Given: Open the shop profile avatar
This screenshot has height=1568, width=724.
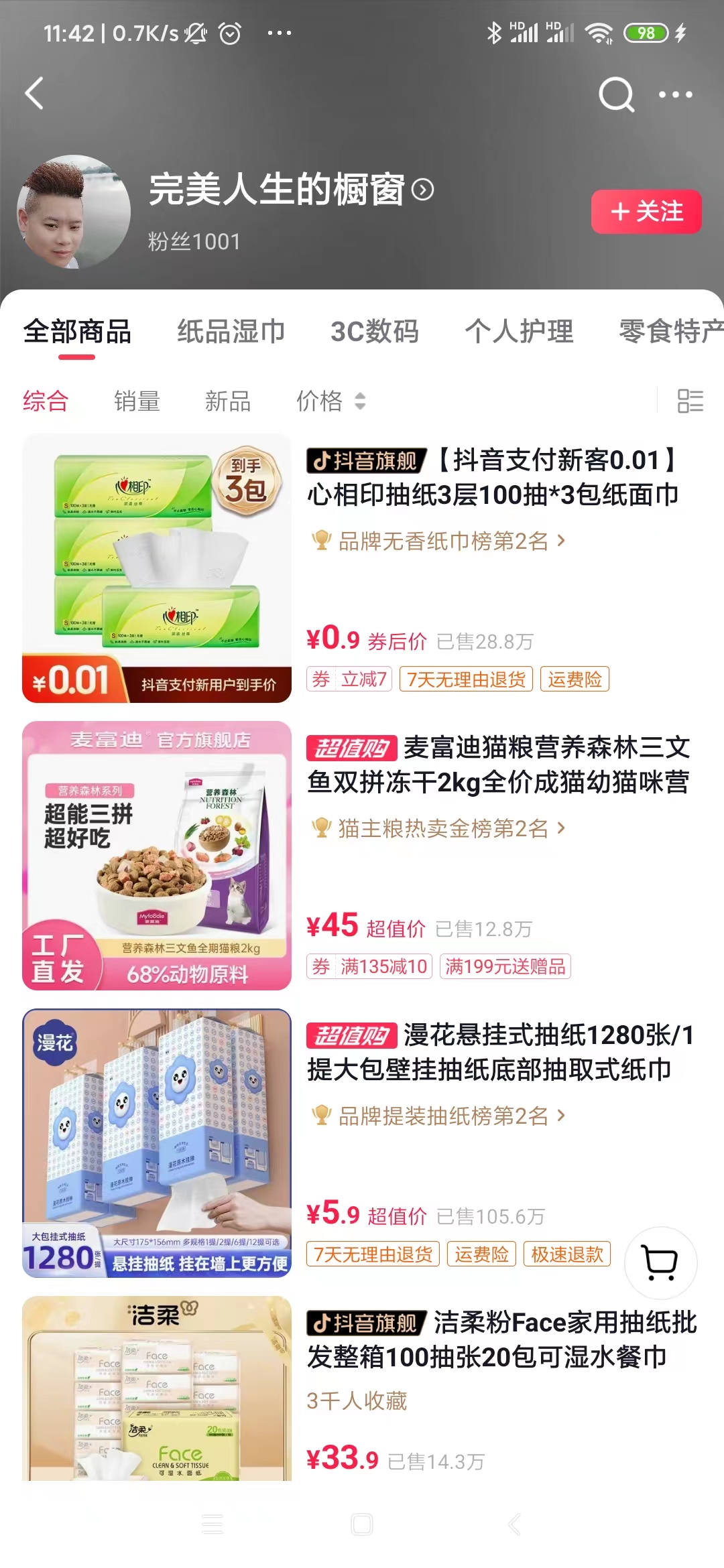Looking at the screenshot, I should (74, 212).
